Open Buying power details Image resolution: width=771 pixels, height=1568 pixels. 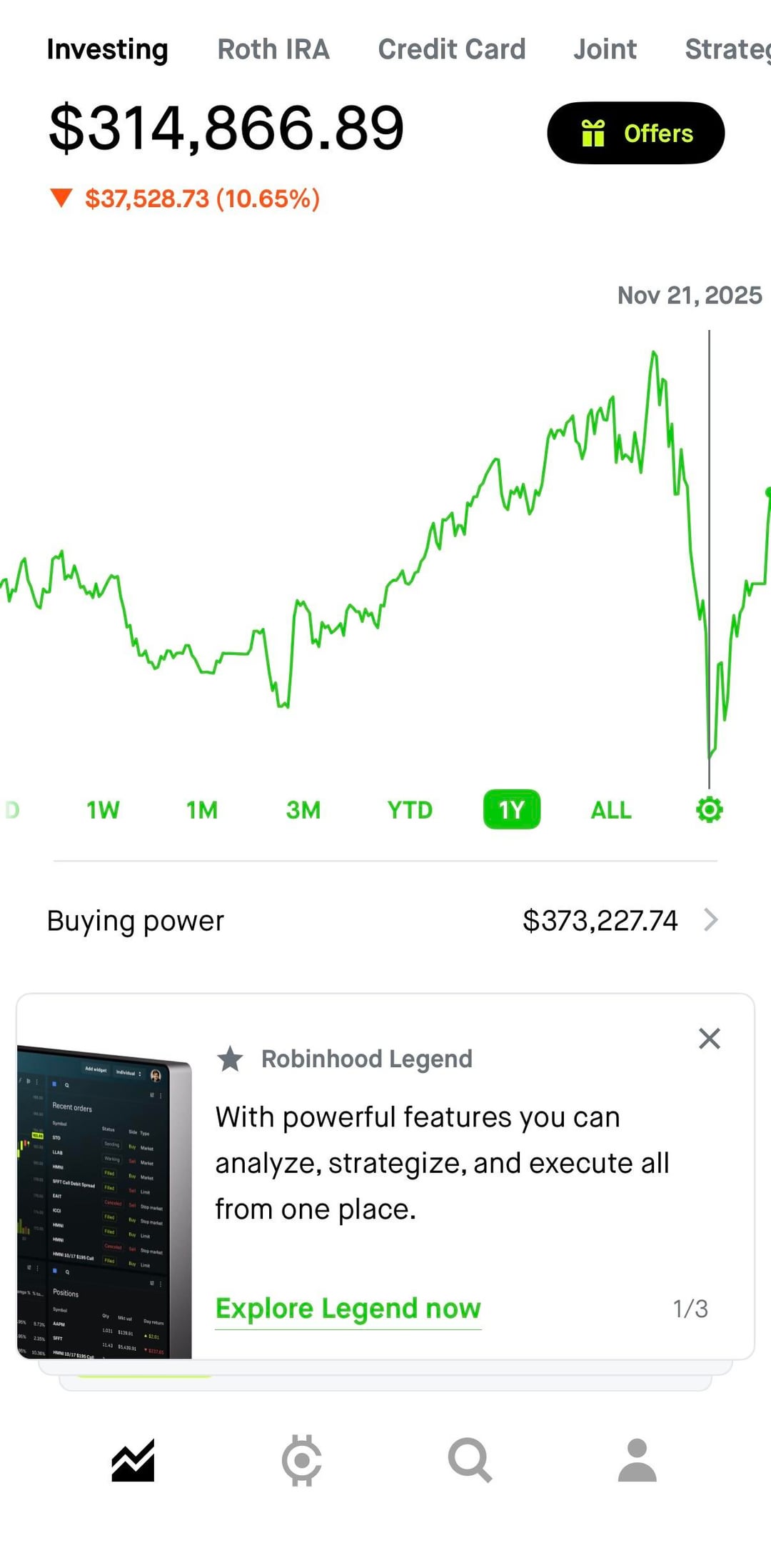pyautogui.click(x=385, y=920)
